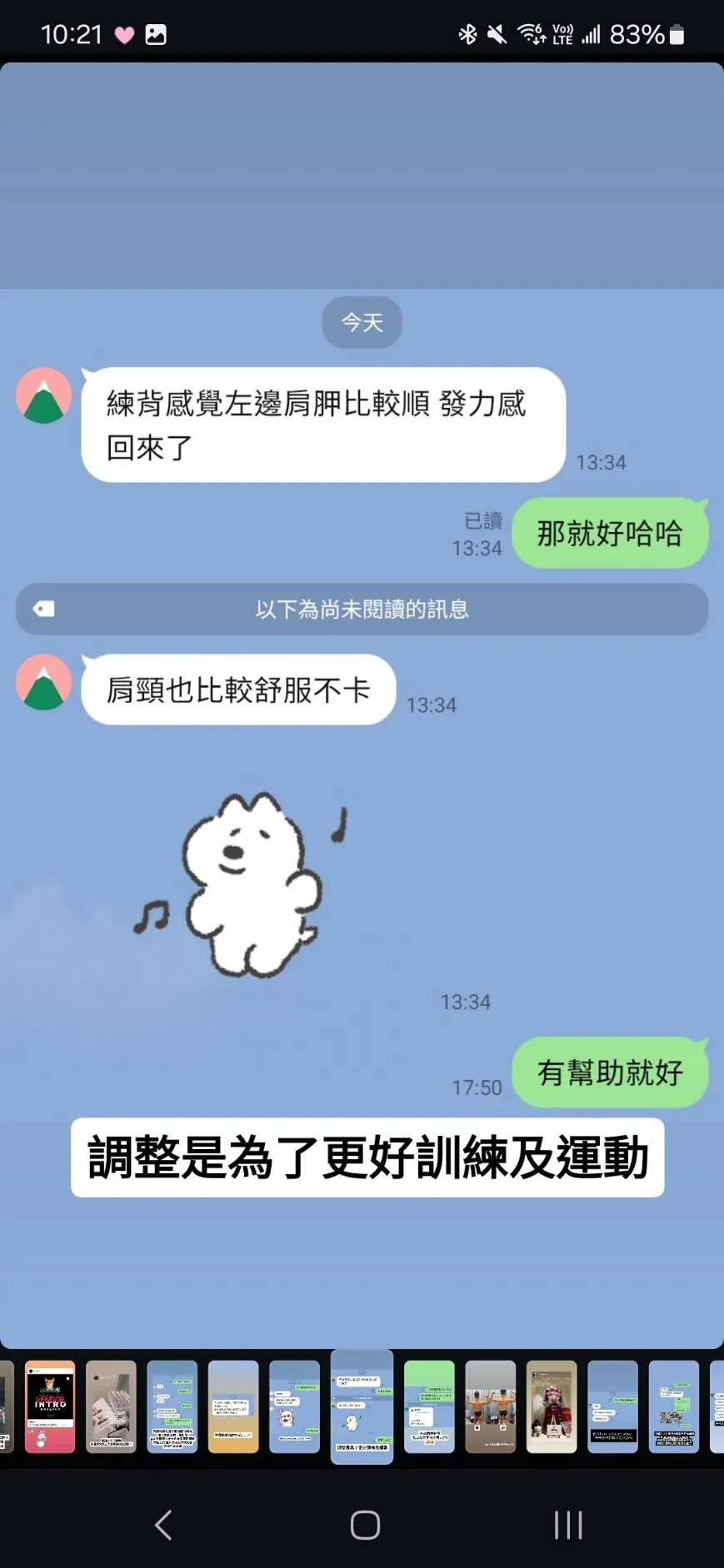Go back with the system back button
Viewport: 724px width, 1568px height.
163,1526
